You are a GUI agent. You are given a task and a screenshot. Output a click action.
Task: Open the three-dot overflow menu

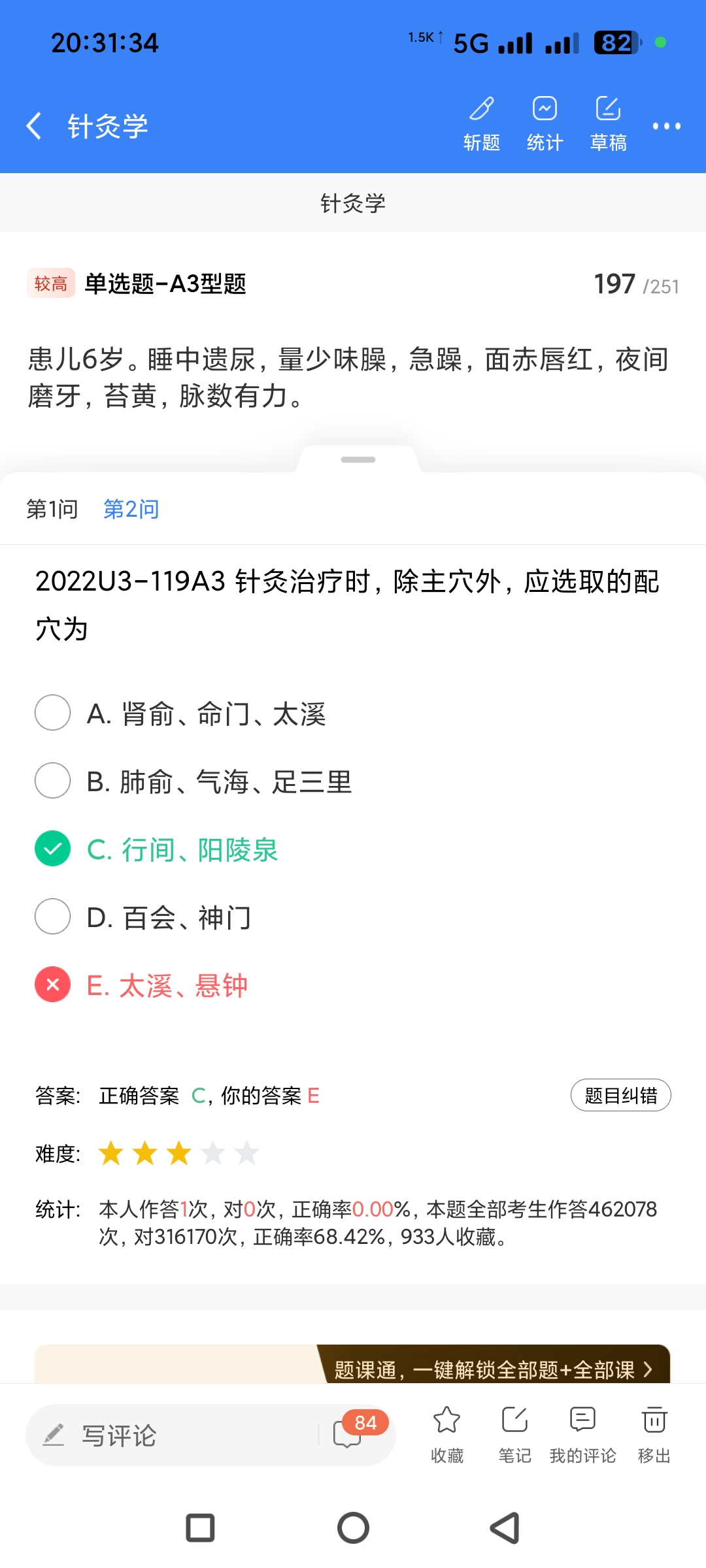666,126
